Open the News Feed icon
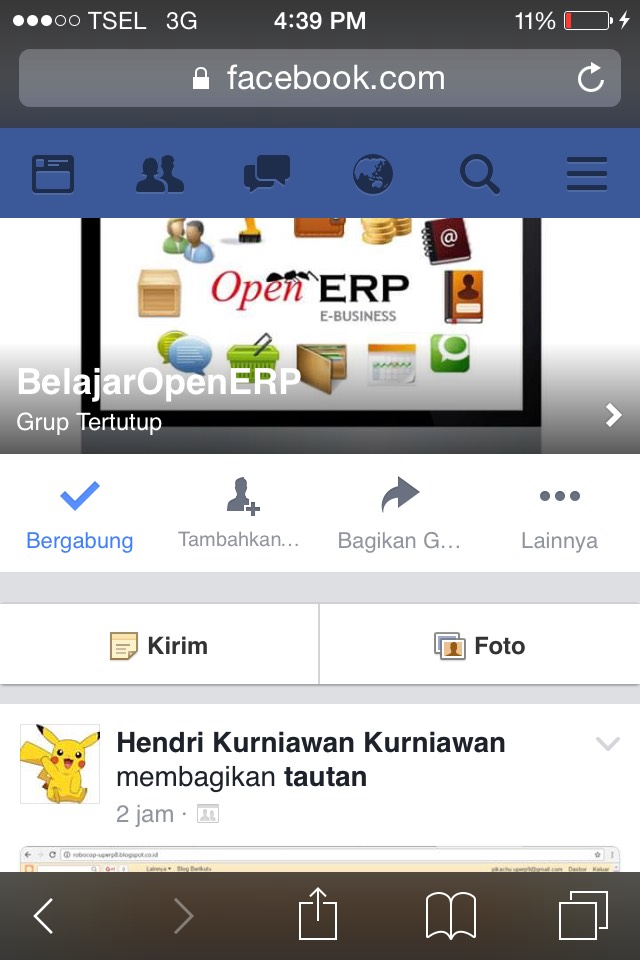Image resolution: width=640 pixels, height=960 pixels. click(53, 174)
